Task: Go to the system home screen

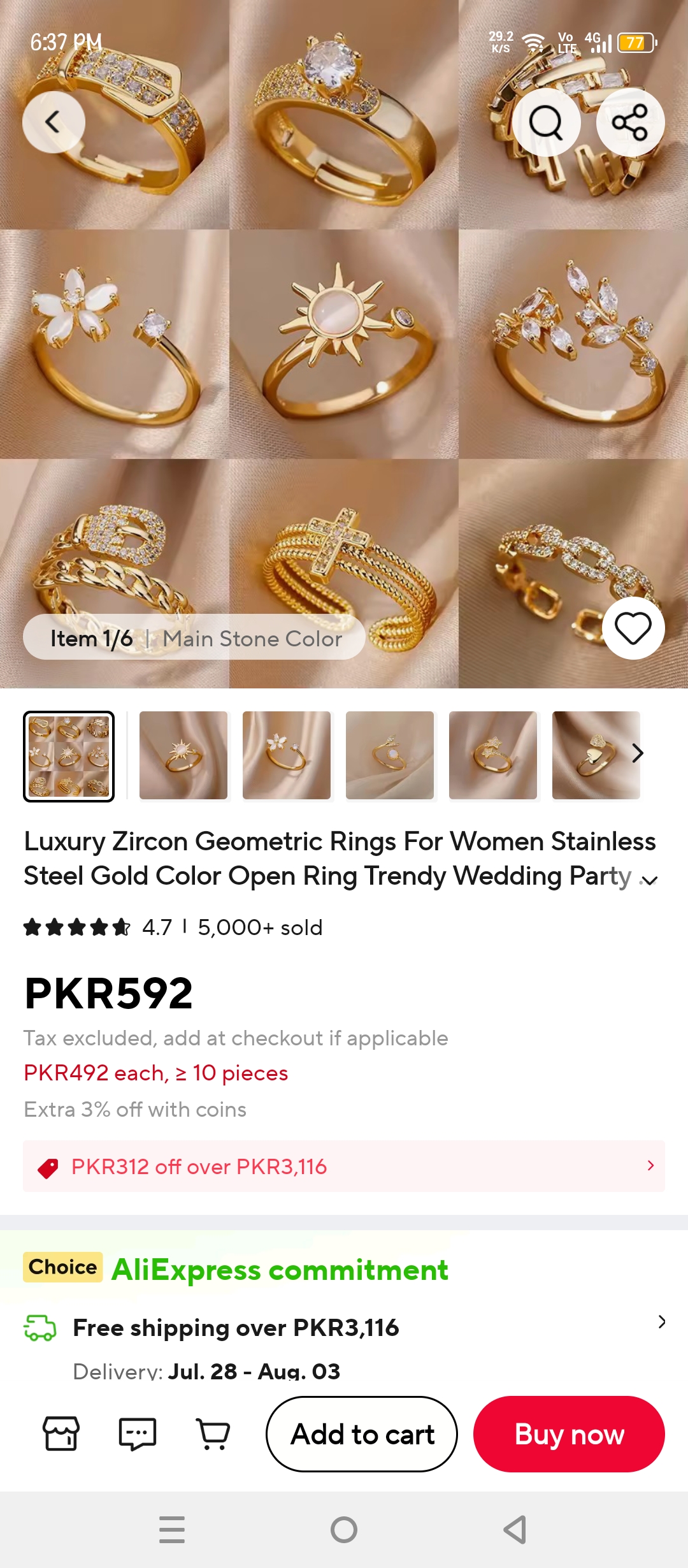Action: 344,1530
